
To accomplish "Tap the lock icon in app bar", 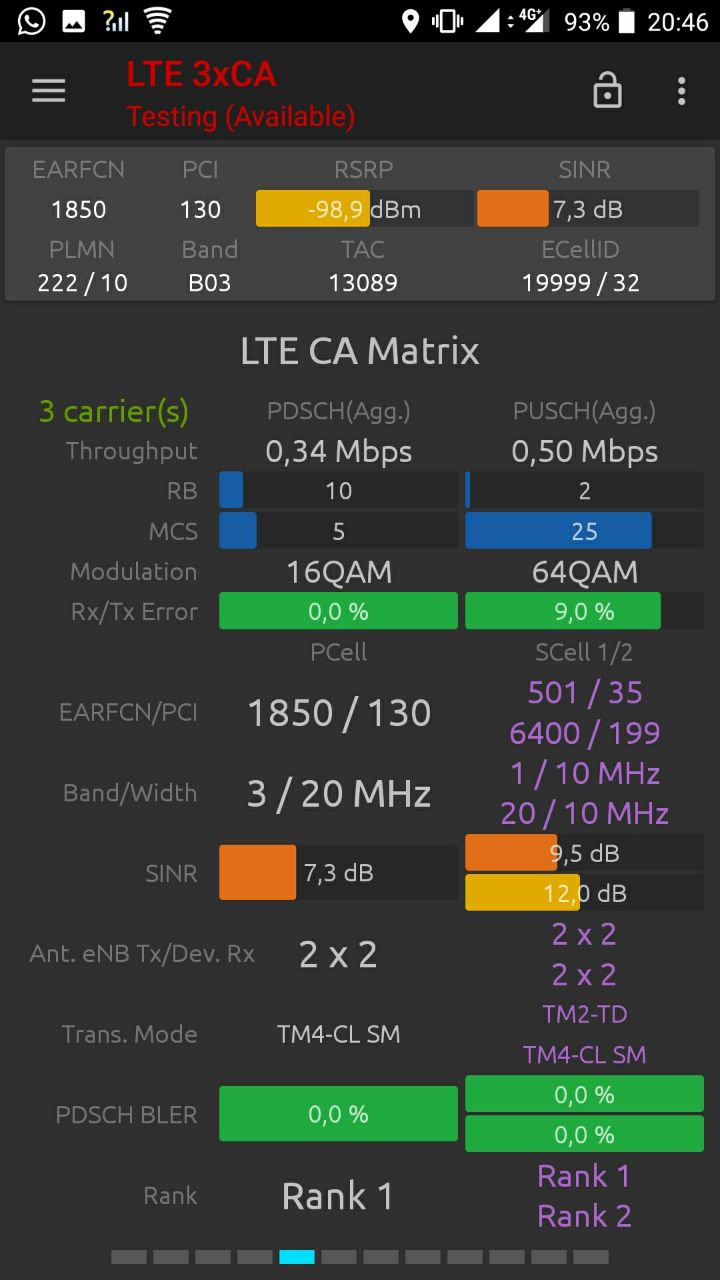I will [x=607, y=91].
